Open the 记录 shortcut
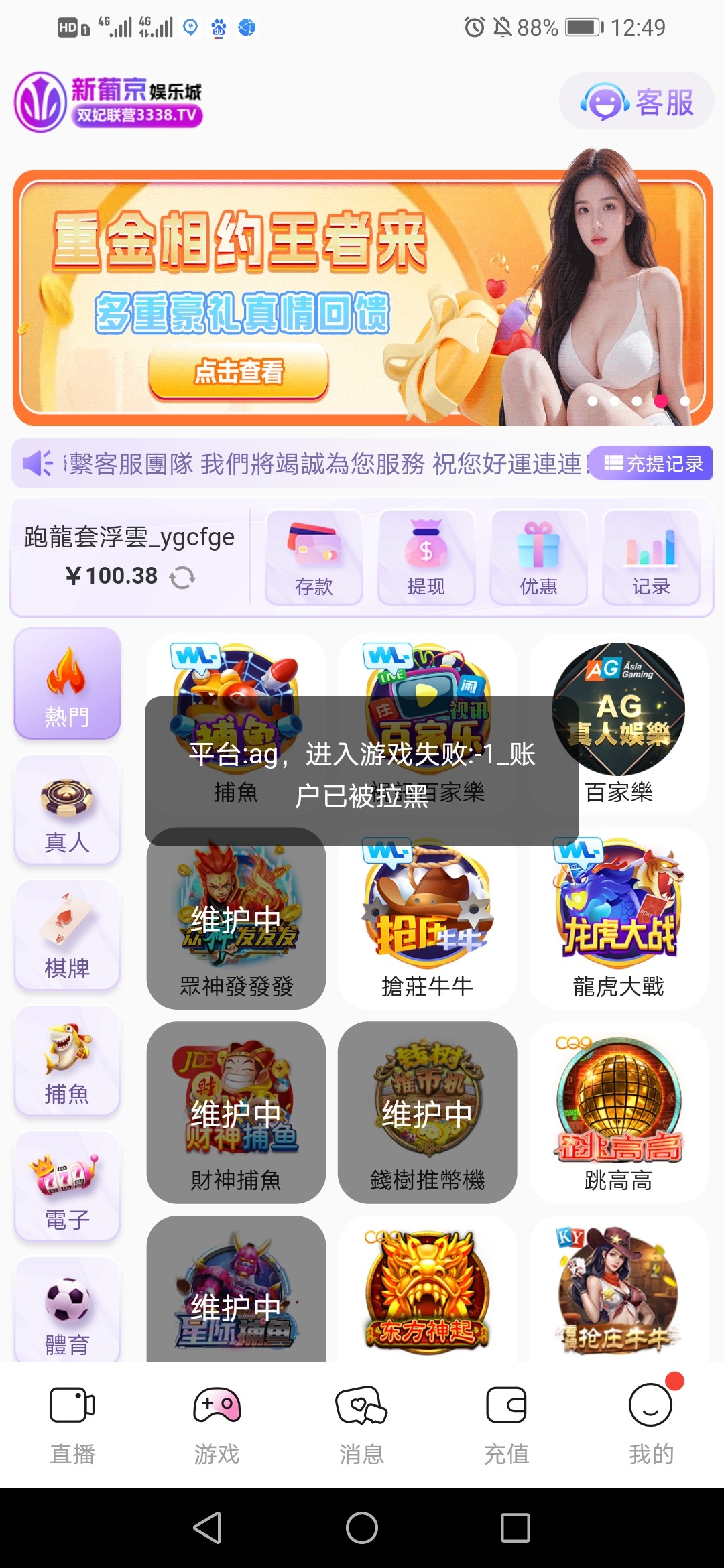This screenshot has width=724, height=1568. [x=651, y=558]
